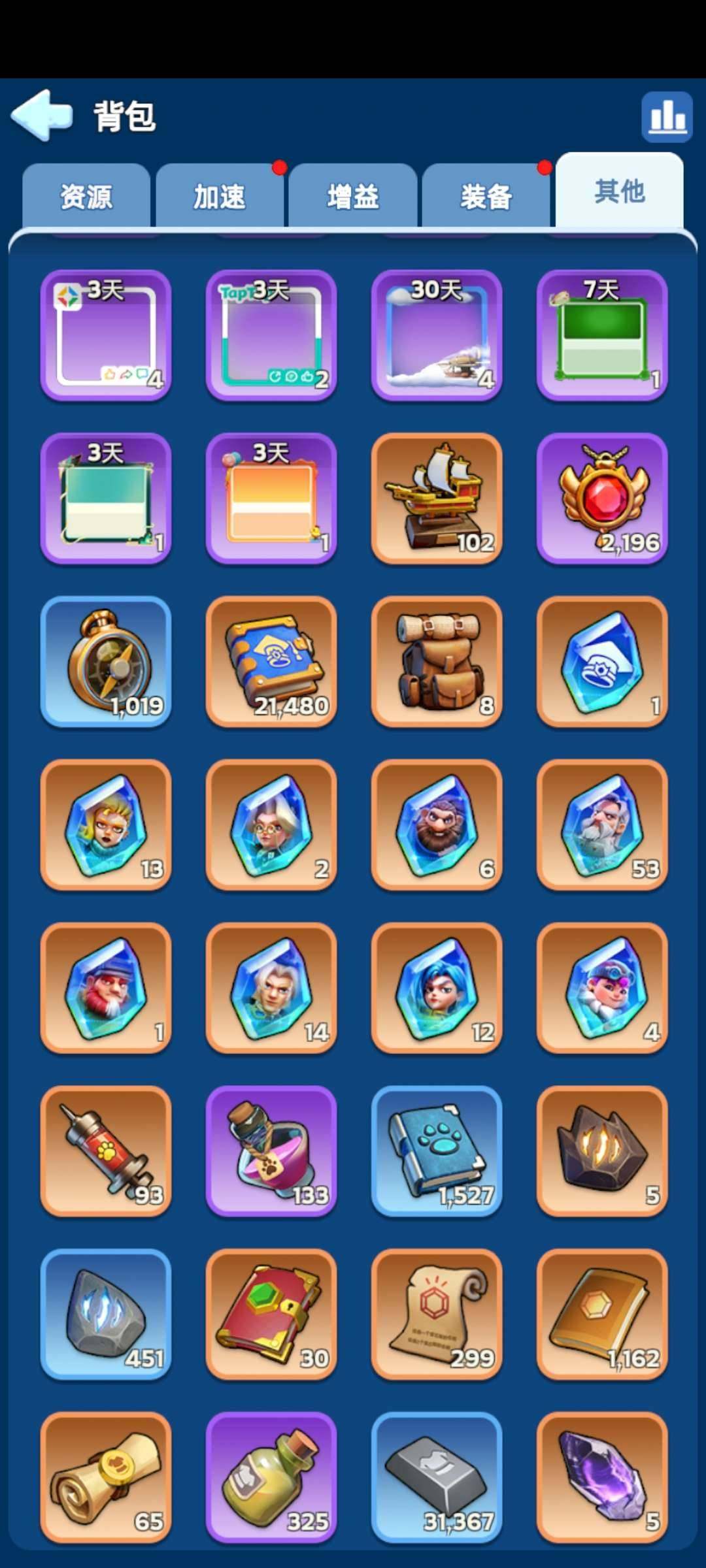
Task: Switch to the 加速 tab
Action: 220,196
